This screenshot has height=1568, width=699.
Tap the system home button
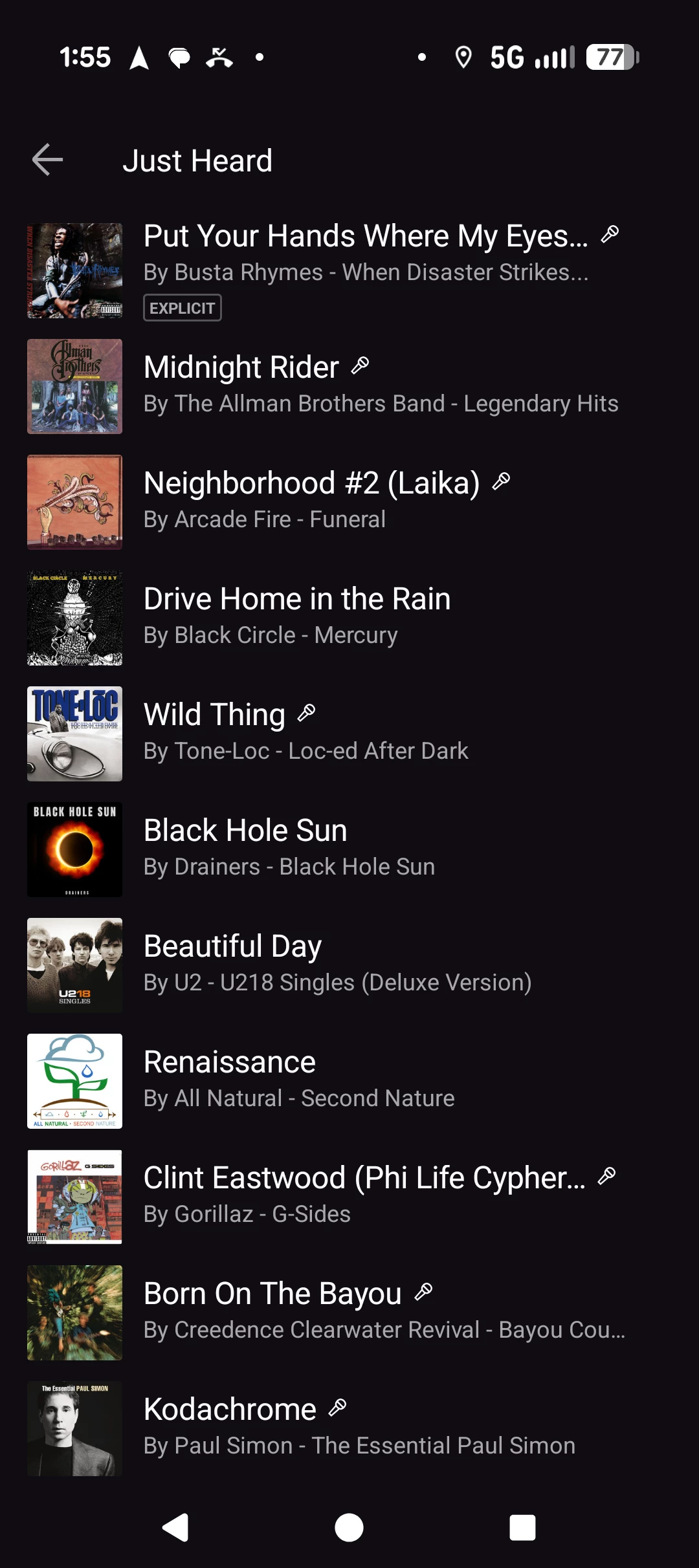tap(349, 1528)
